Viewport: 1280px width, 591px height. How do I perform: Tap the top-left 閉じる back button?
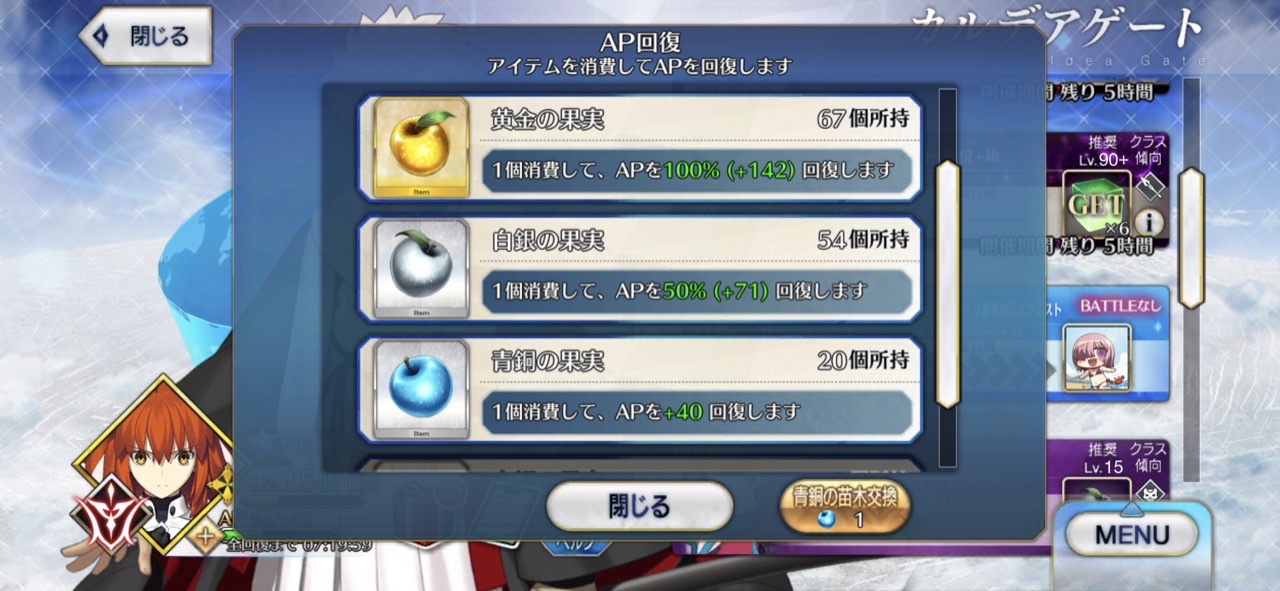coord(146,37)
